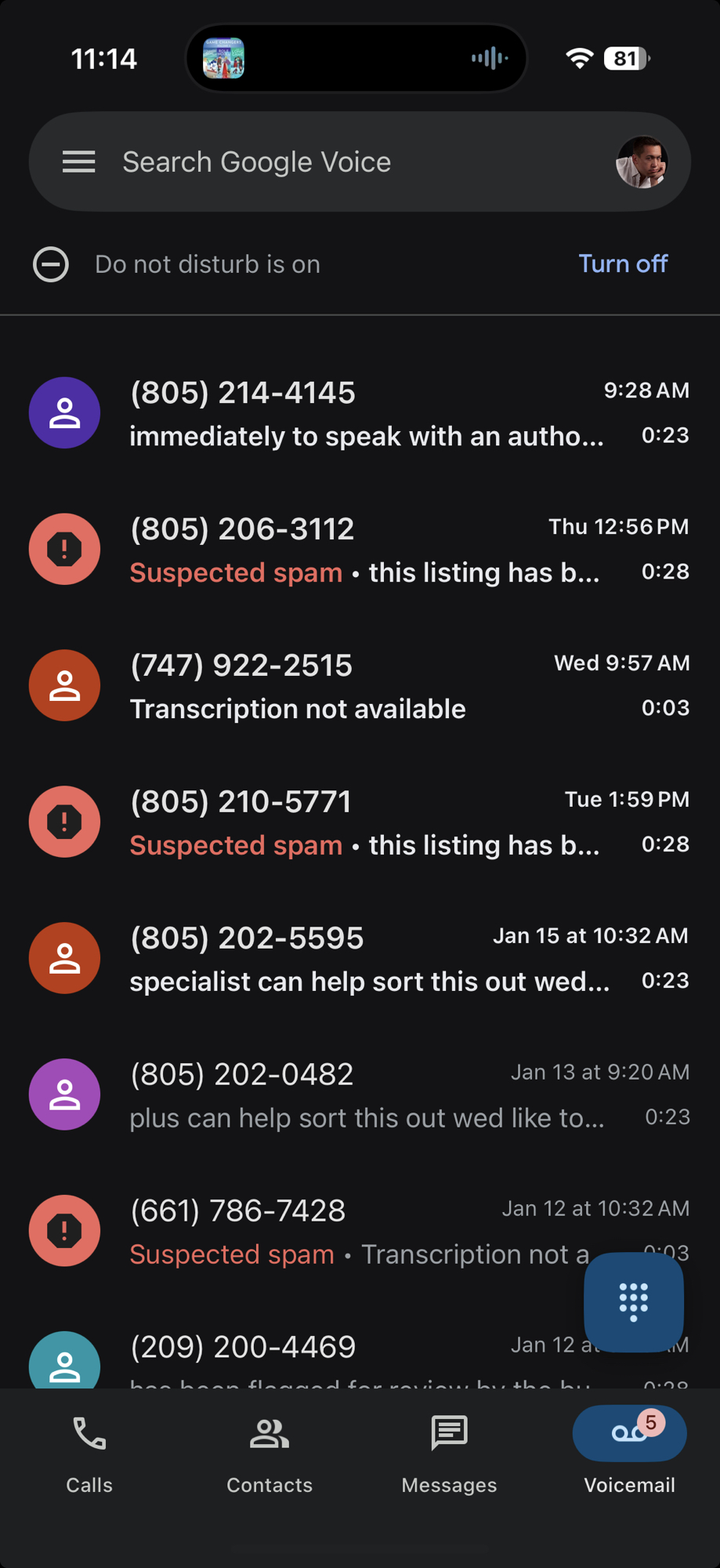The width and height of the screenshot is (720, 1568).
Task: Turn off Do not disturb
Action: pos(623,264)
